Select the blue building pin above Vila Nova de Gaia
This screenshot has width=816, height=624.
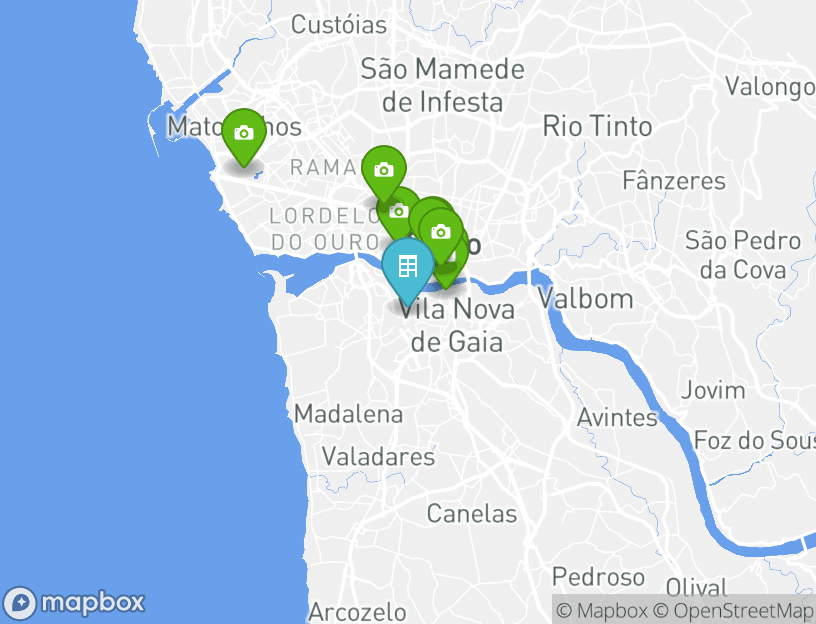pyautogui.click(x=407, y=267)
